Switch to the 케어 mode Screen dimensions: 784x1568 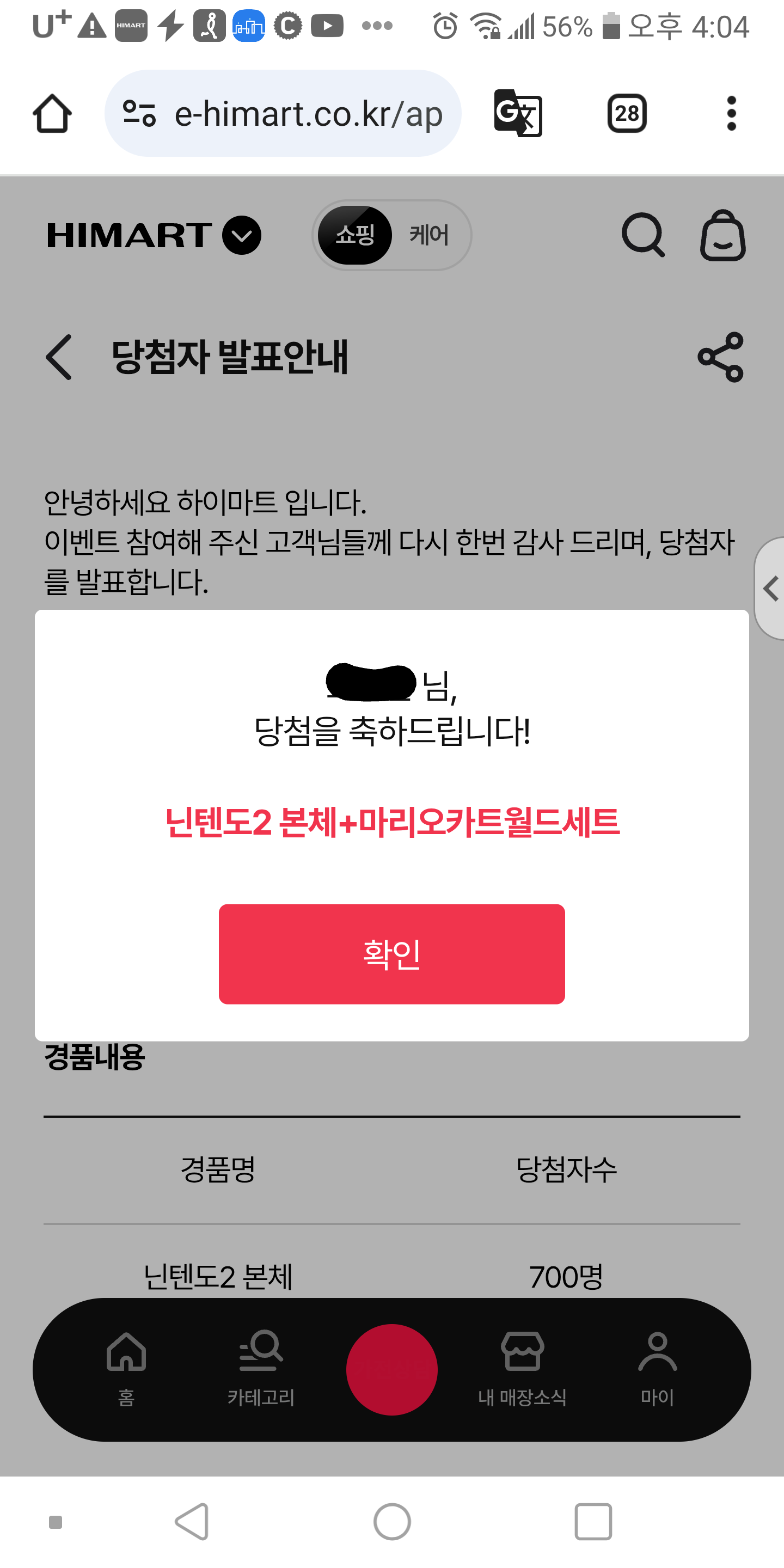pos(429,235)
